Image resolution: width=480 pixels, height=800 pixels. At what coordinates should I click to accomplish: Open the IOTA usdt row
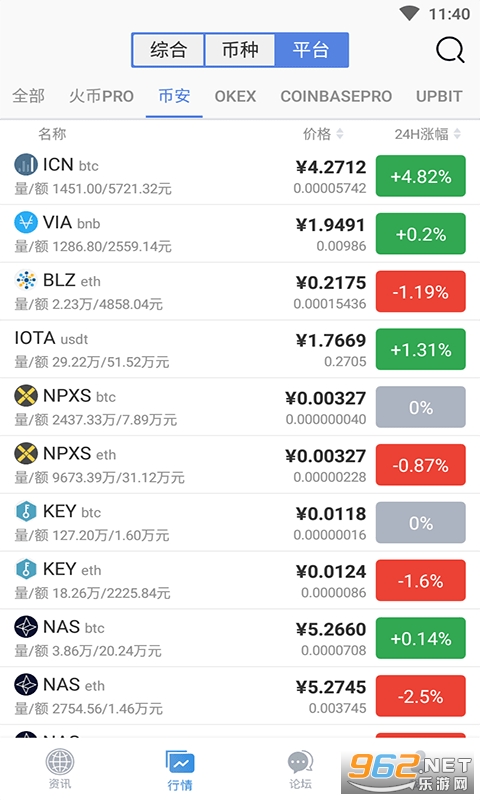(x=240, y=349)
